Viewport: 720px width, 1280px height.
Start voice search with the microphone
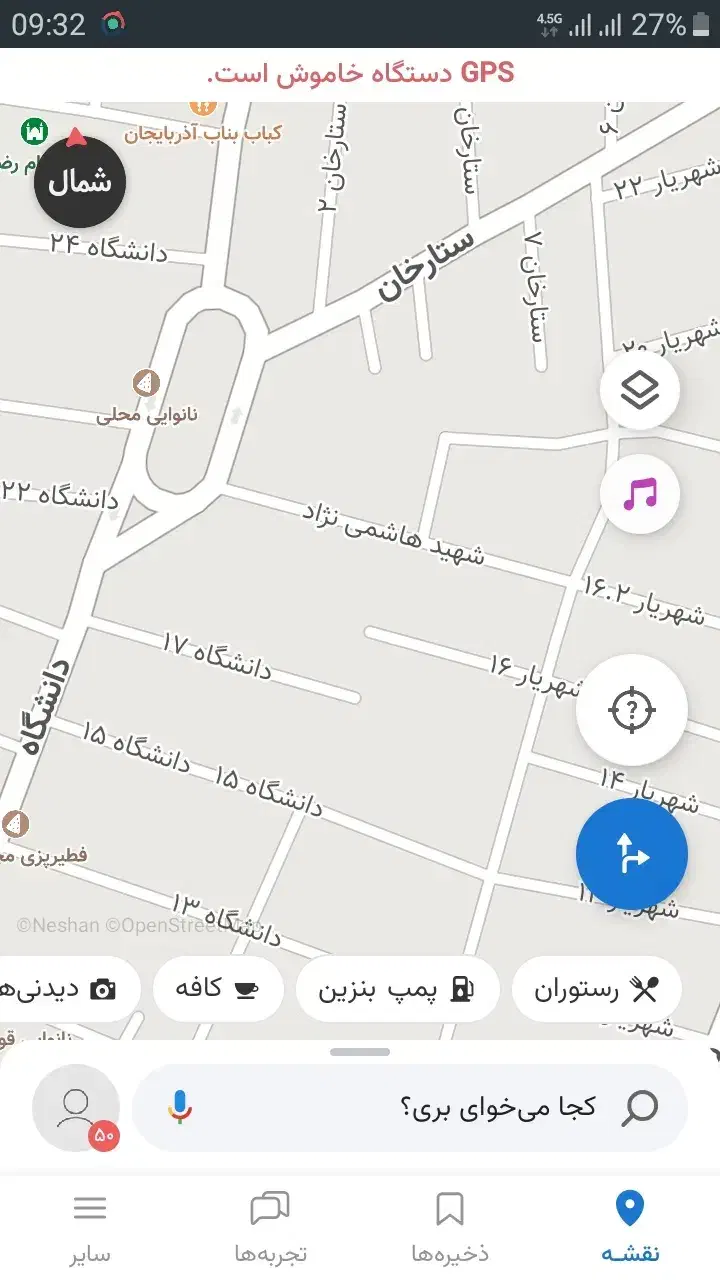pyautogui.click(x=180, y=1107)
